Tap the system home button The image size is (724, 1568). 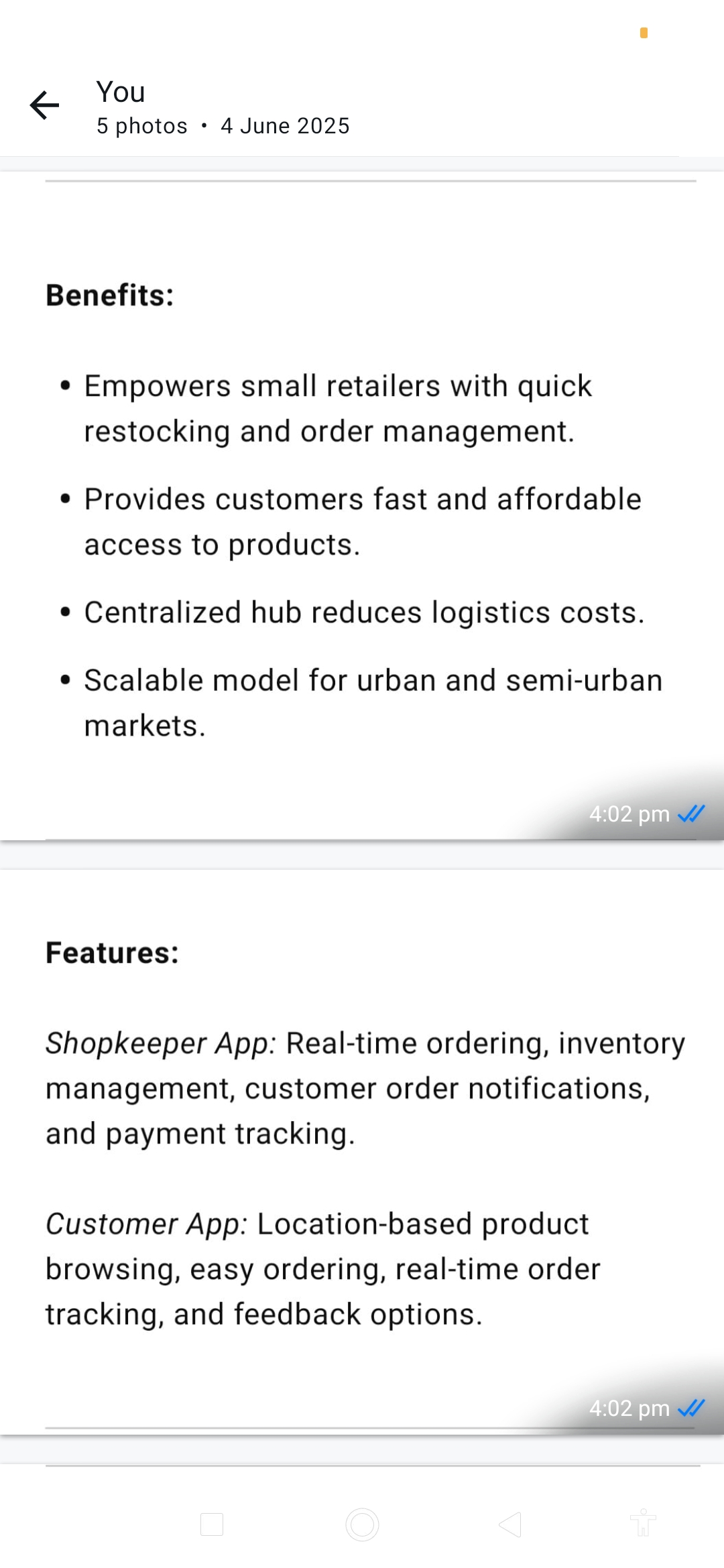[x=362, y=1524]
